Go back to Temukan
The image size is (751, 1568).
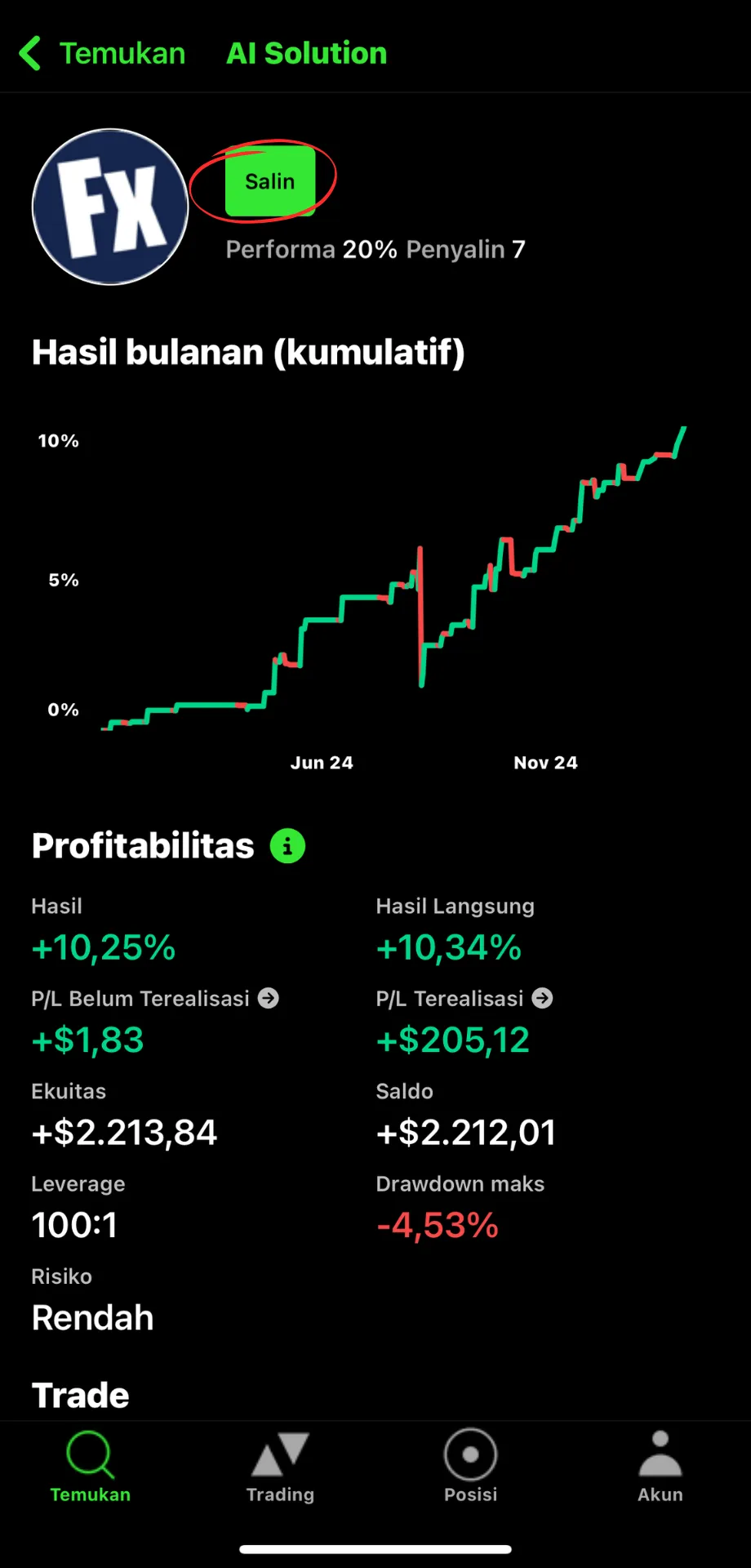pos(103,53)
